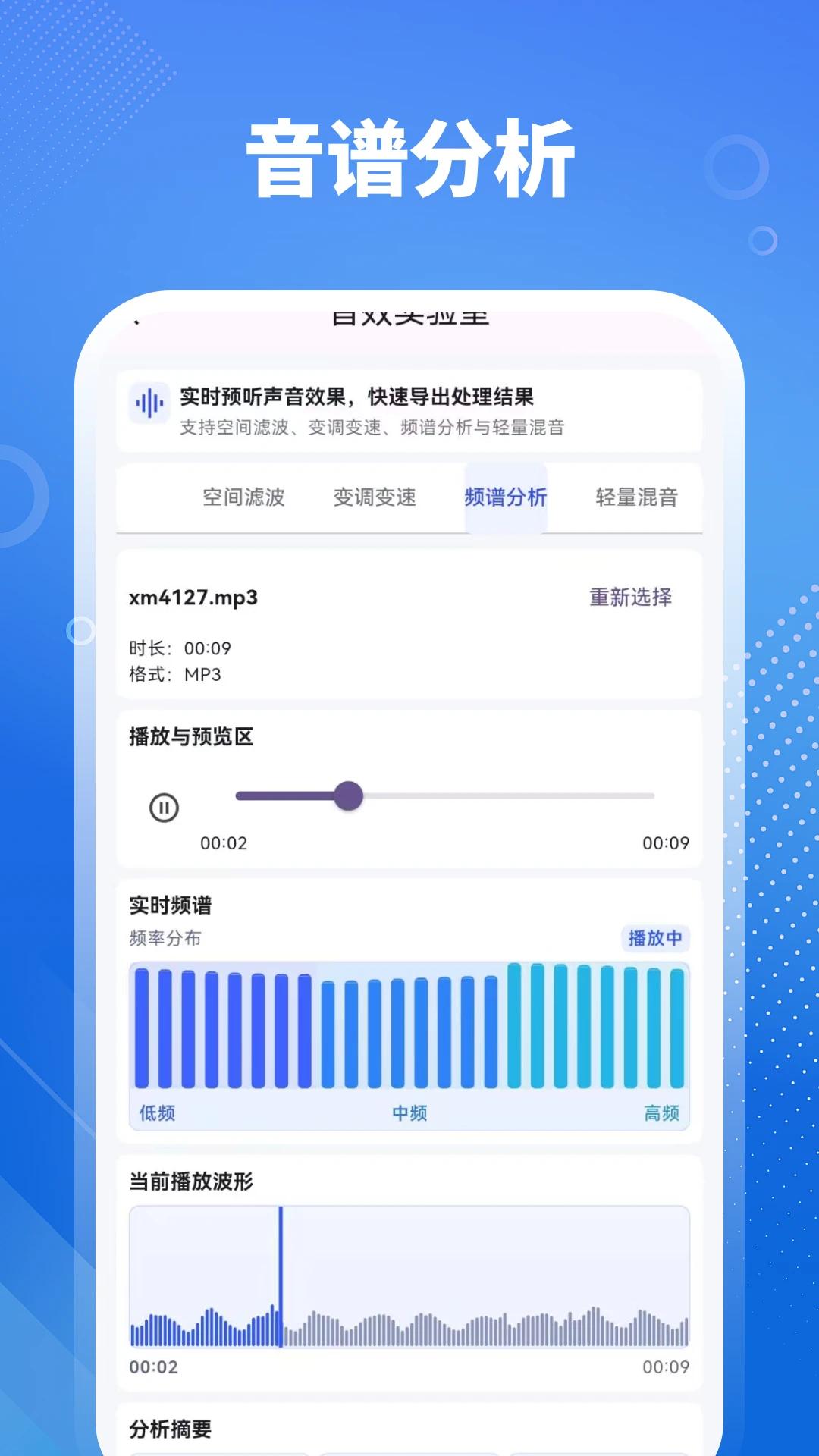
Task: Click the file name xm4127.mp3
Action: 193,598
